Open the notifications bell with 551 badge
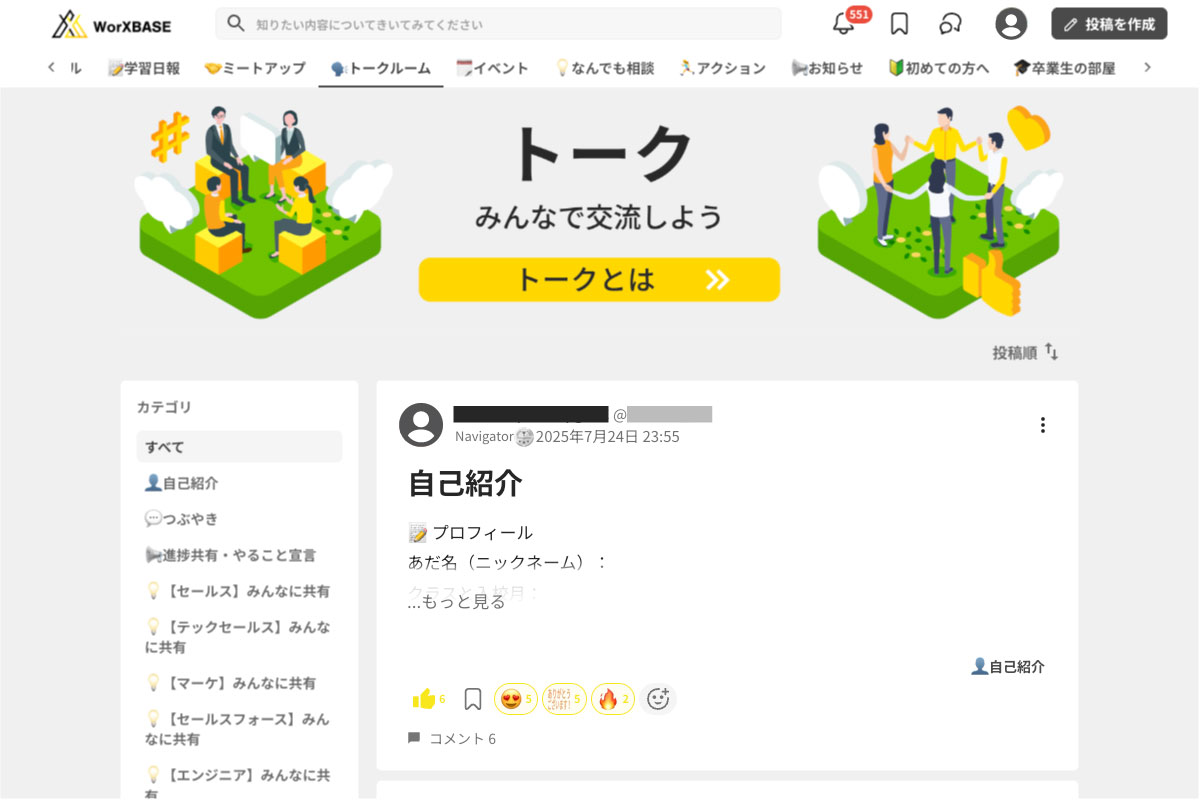 tap(844, 24)
